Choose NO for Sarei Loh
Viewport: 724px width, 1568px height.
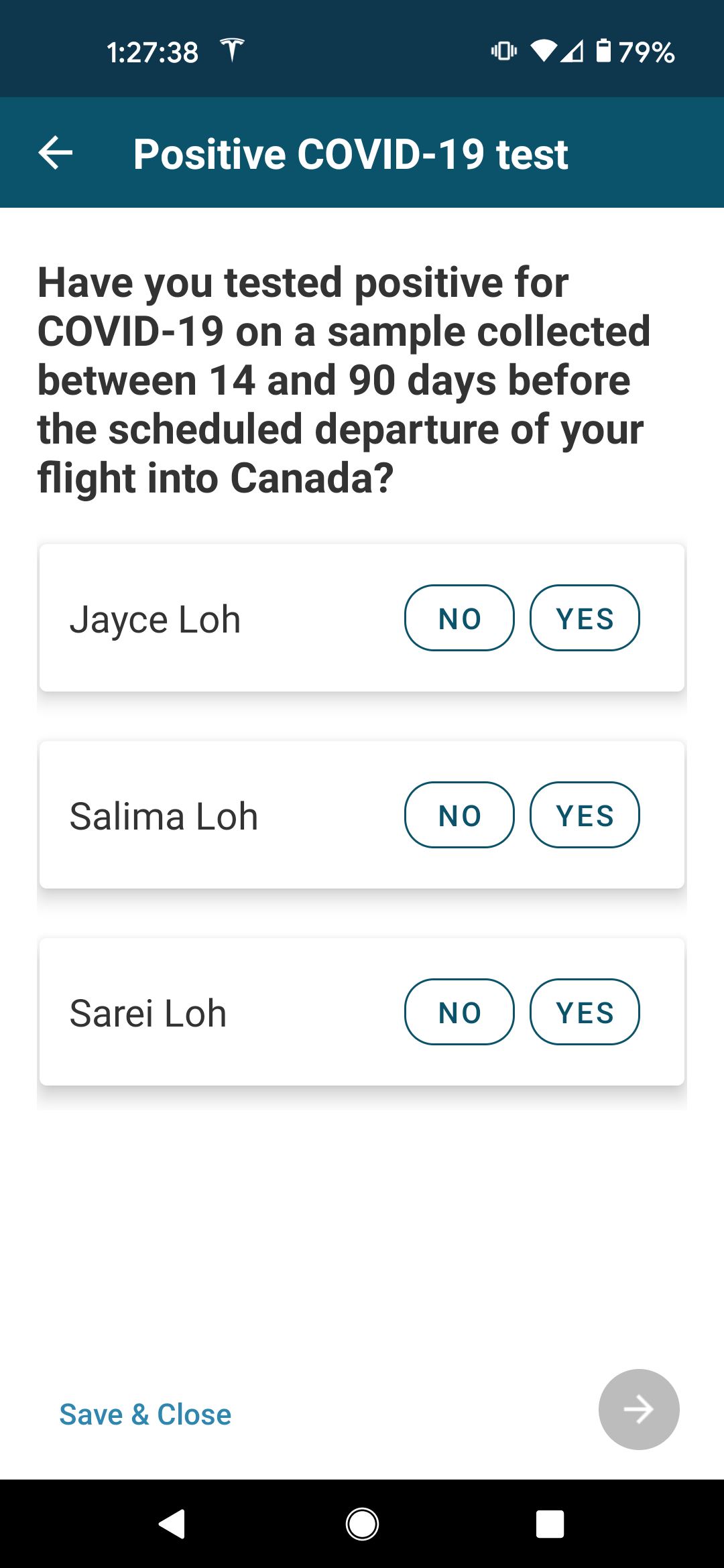459,1012
